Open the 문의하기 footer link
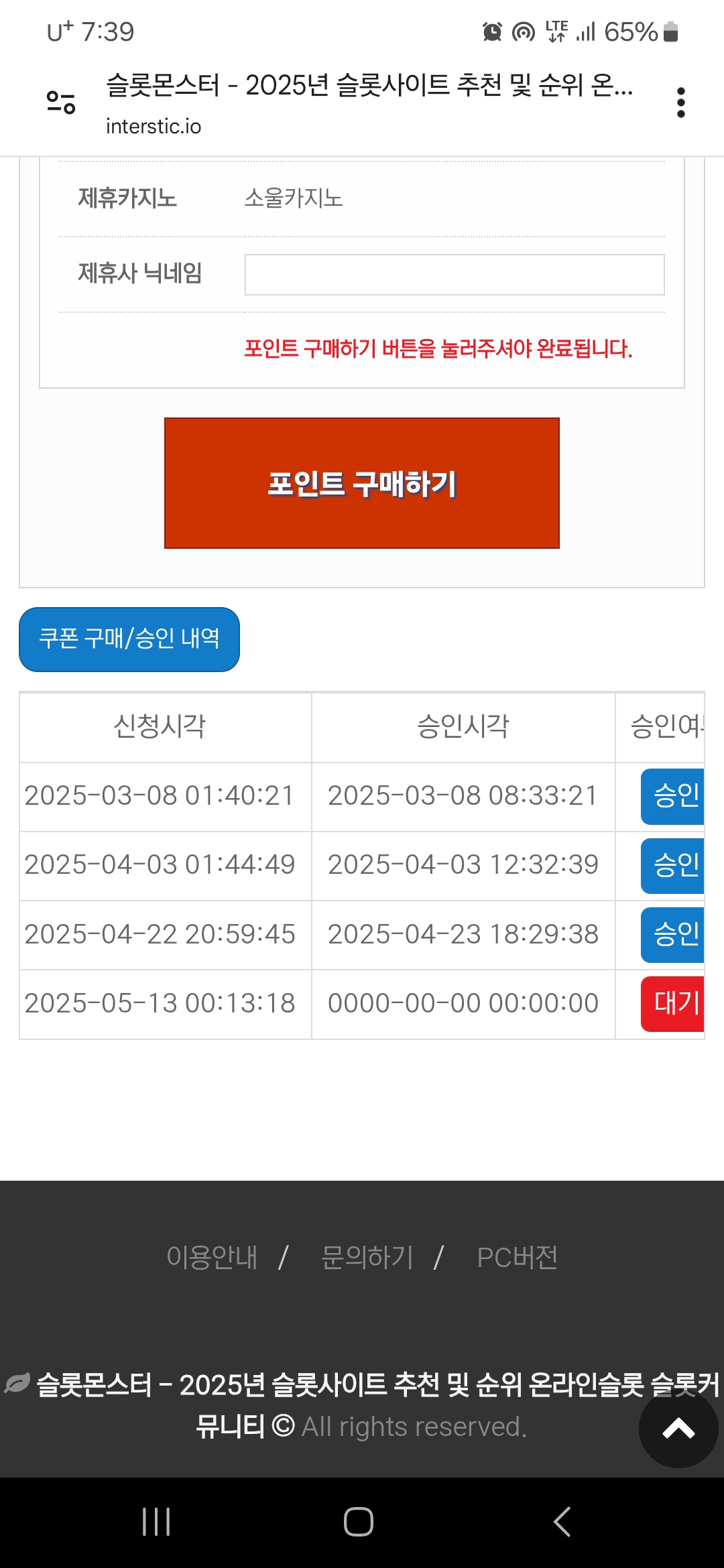The height and width of the screenshot is (1568, 724). click(367, 1257)
